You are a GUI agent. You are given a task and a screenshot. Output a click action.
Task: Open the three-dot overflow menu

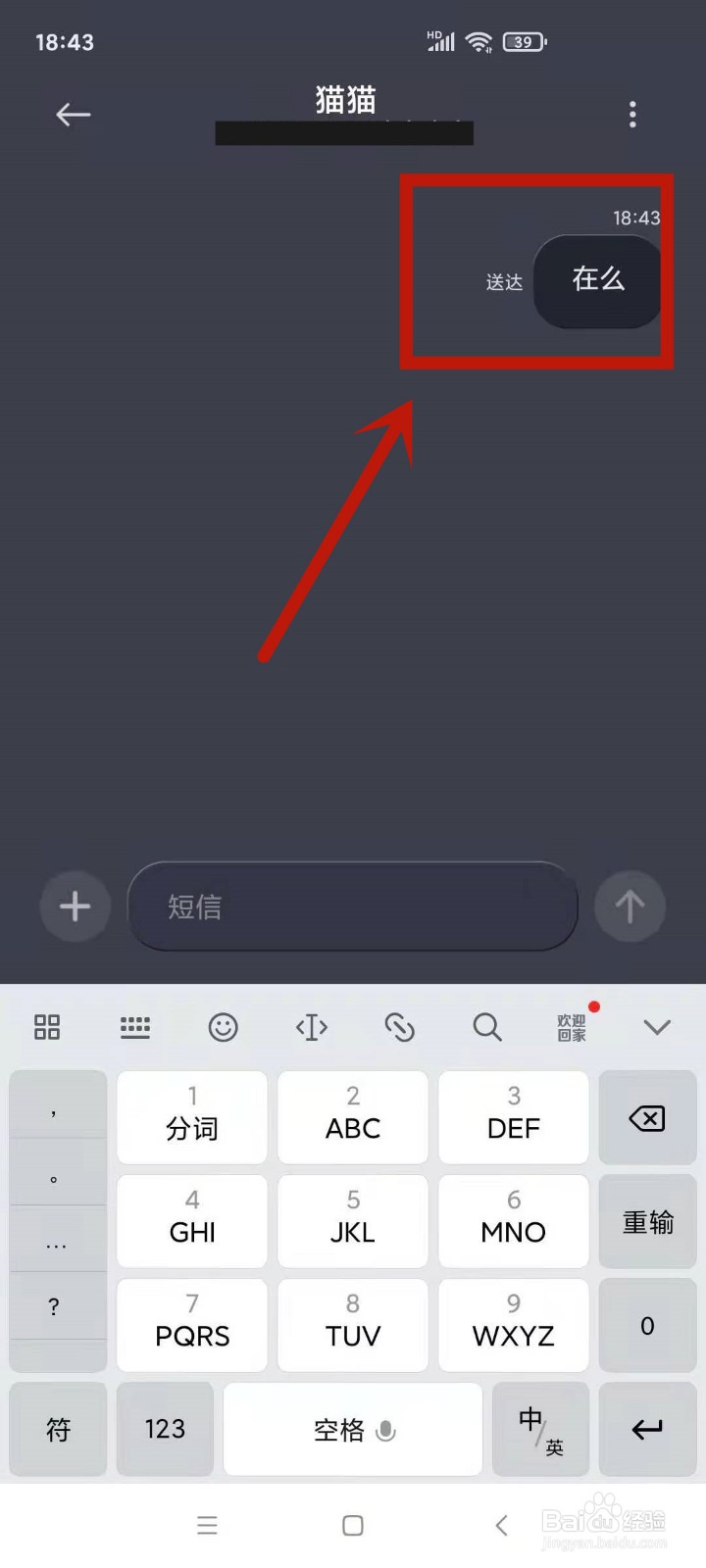tap(632, 115)
